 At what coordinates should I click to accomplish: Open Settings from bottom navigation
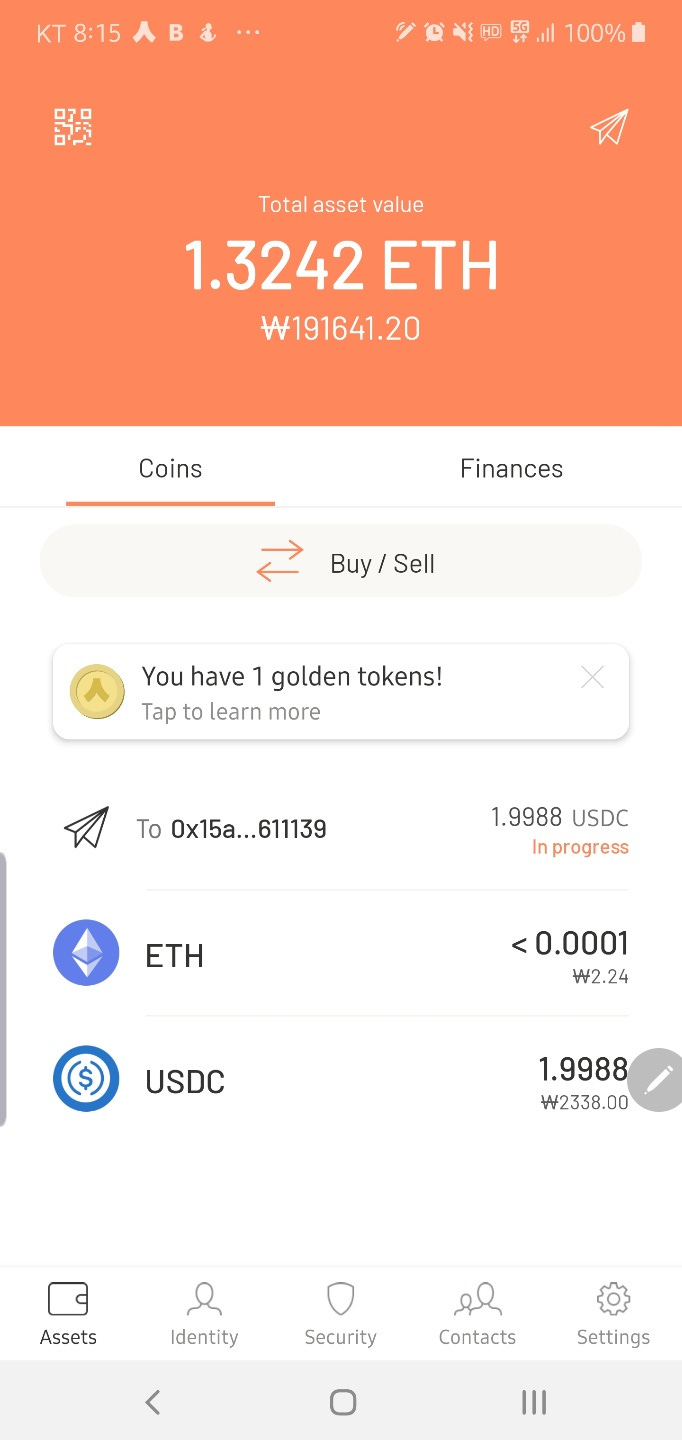point(613,1314)
